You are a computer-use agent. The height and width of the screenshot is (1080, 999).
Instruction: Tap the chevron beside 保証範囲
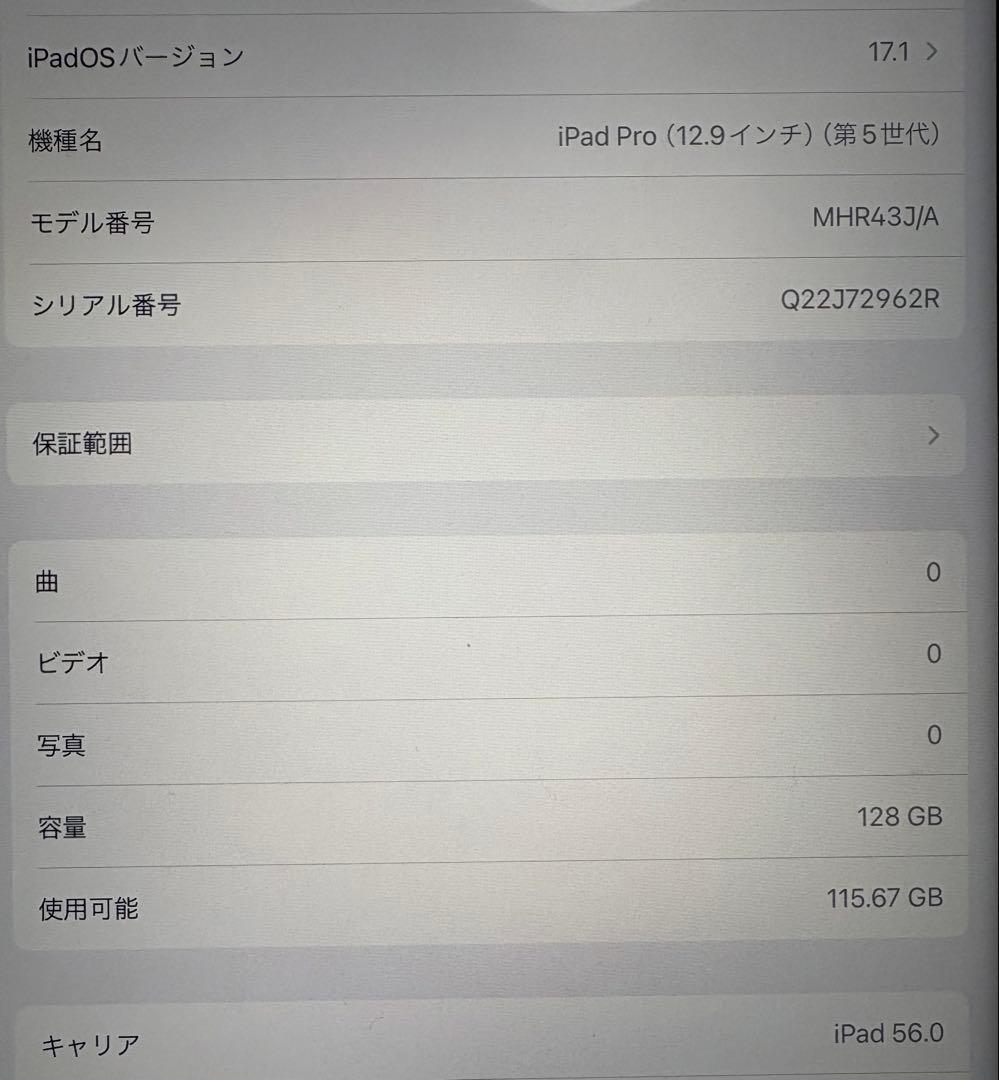(x=934, y=435)
